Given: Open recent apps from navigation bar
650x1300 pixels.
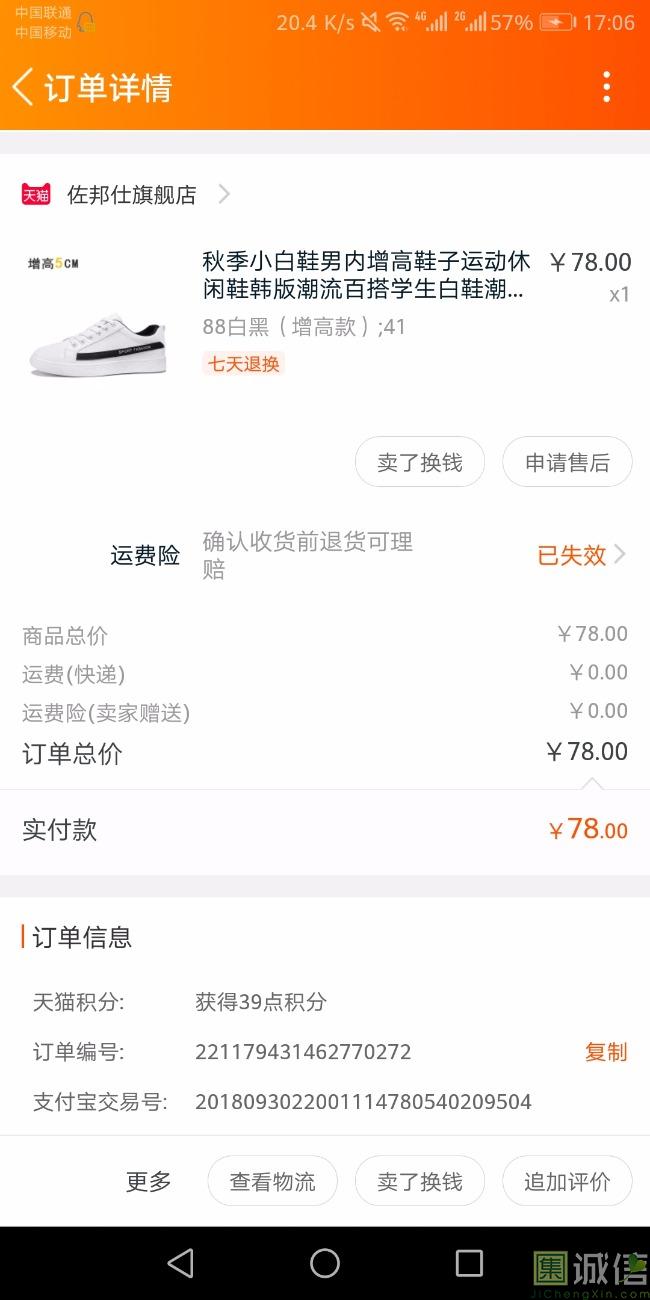Looking at the screenshot, I should coord(469,1263).
